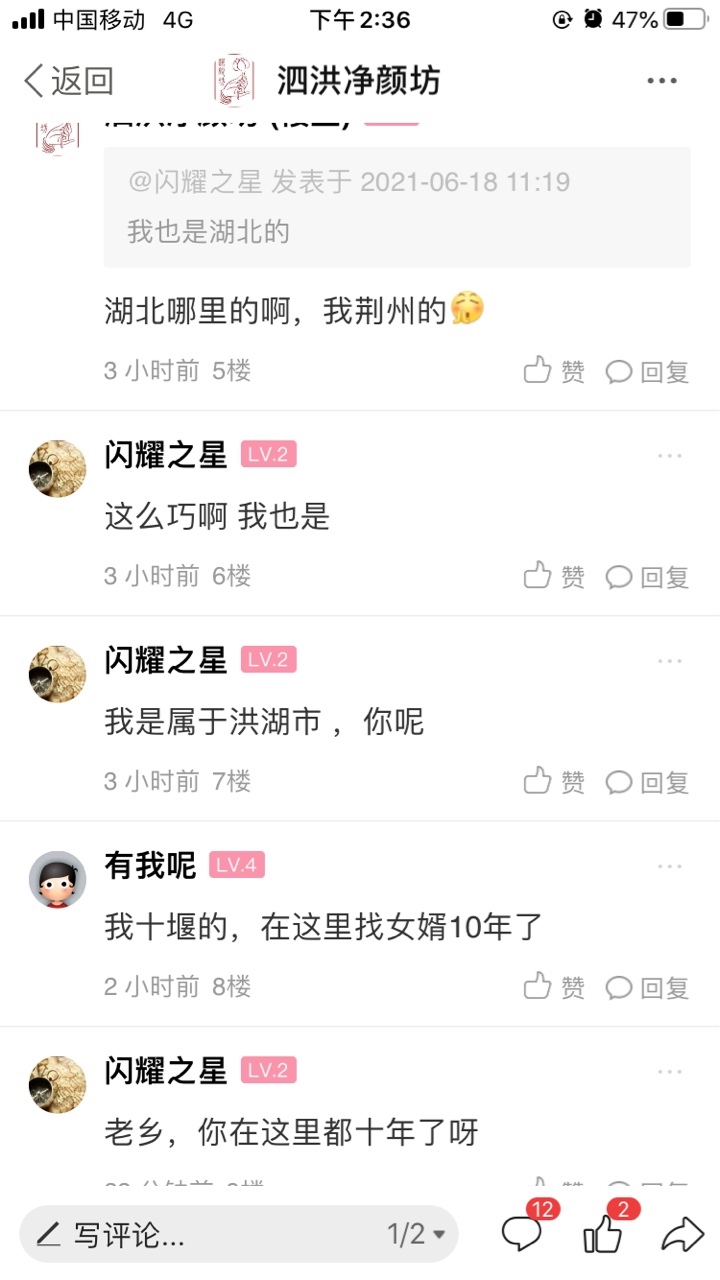Reply to the 6楼 comment
This screenshot has height=1280, width=720.
tap(648, 576)
